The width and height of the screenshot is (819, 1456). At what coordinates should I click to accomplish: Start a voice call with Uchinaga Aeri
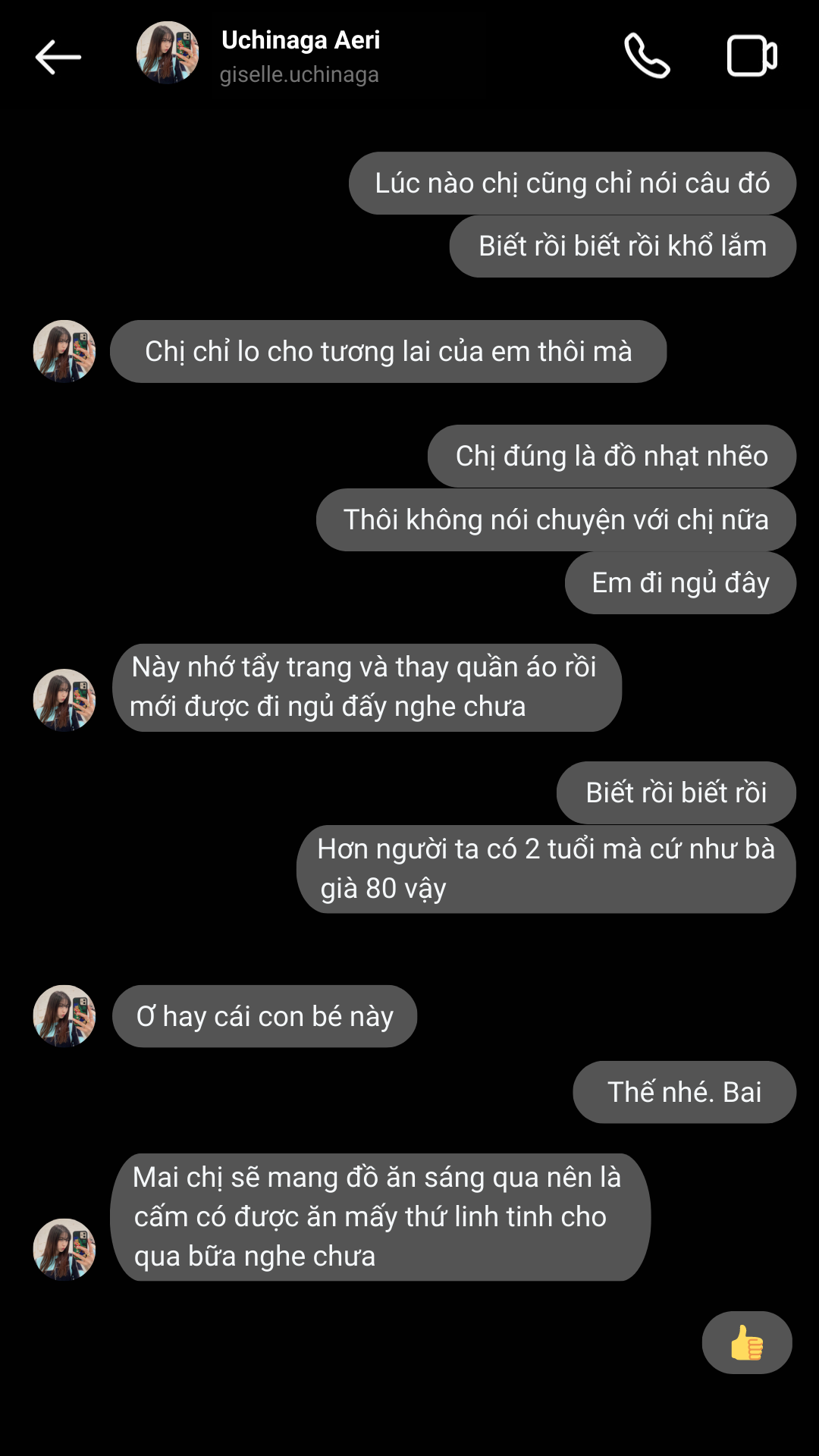647,56
